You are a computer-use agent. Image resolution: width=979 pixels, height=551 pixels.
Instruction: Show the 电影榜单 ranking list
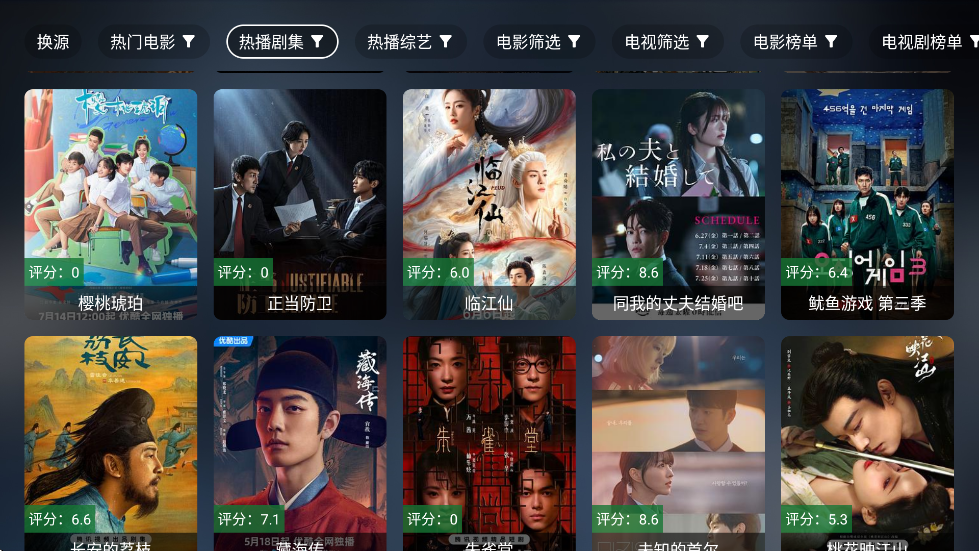click(795, 42)
